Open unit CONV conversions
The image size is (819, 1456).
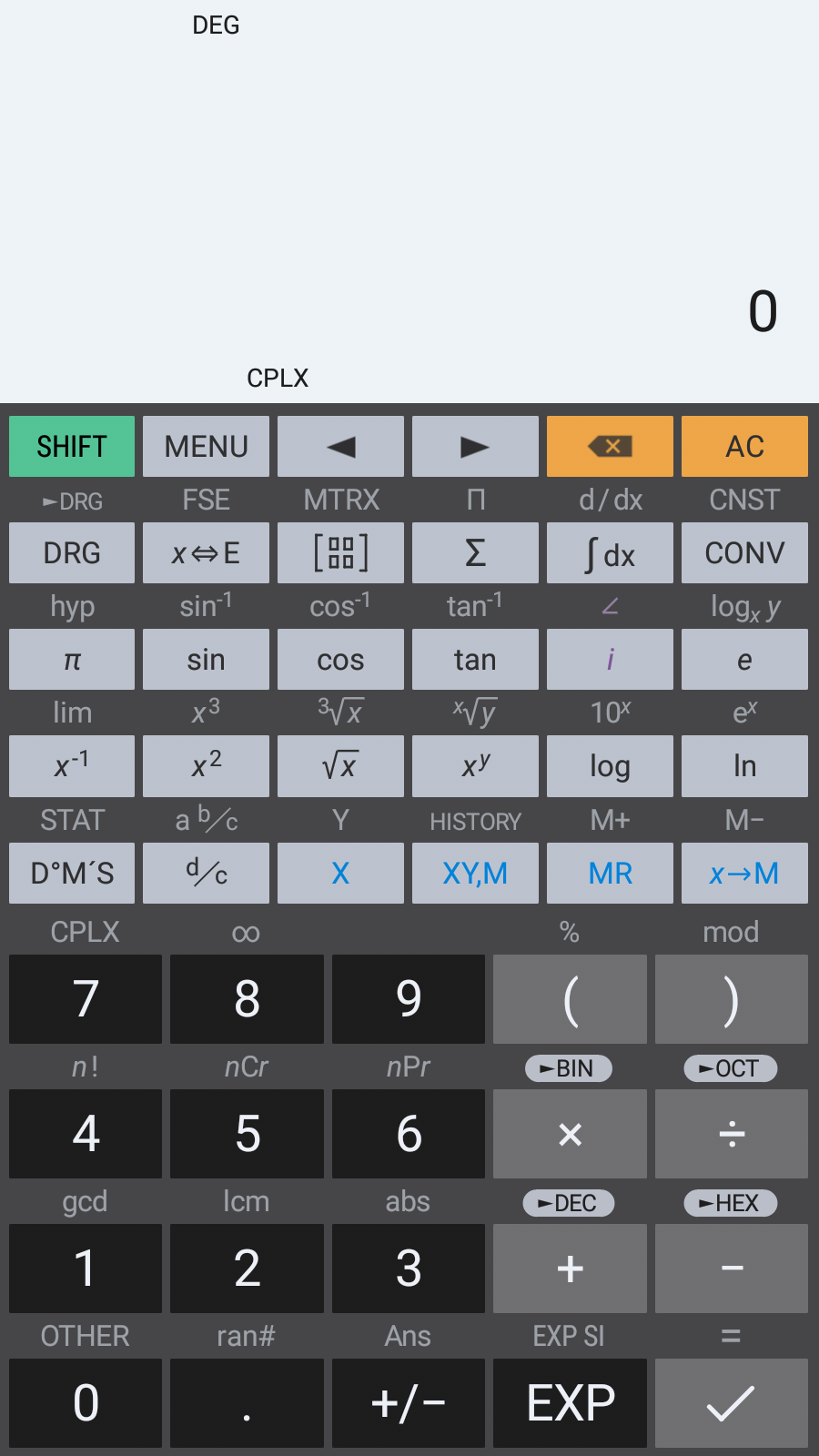pos(744,552)
